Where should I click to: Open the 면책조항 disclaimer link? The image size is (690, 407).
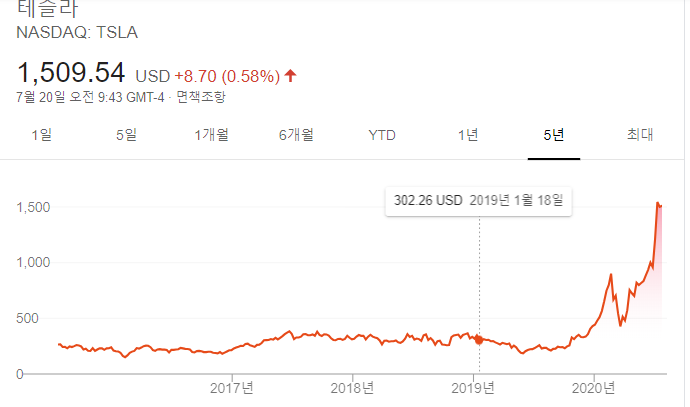[x=201, y=97]
